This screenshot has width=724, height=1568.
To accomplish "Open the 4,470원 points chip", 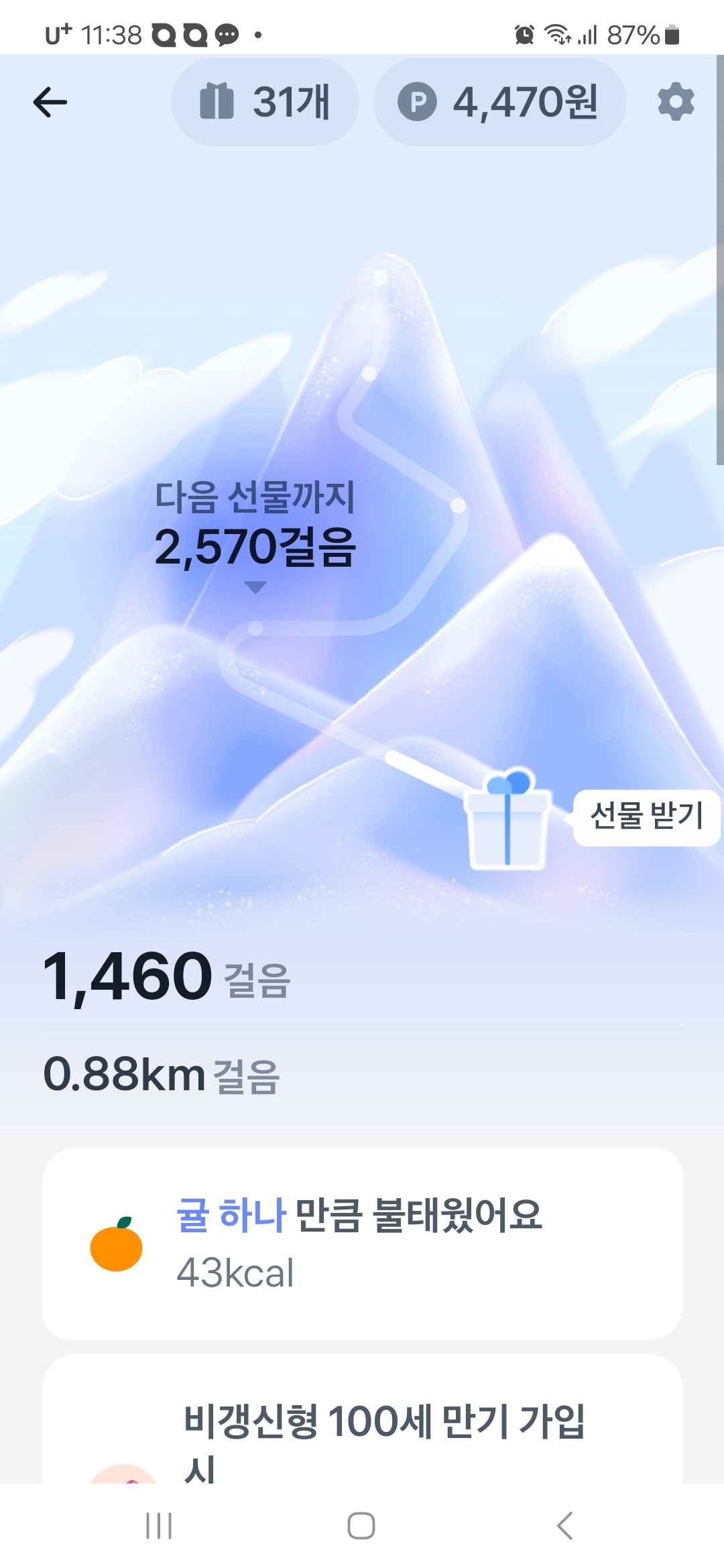I will (x=499, y=103).
